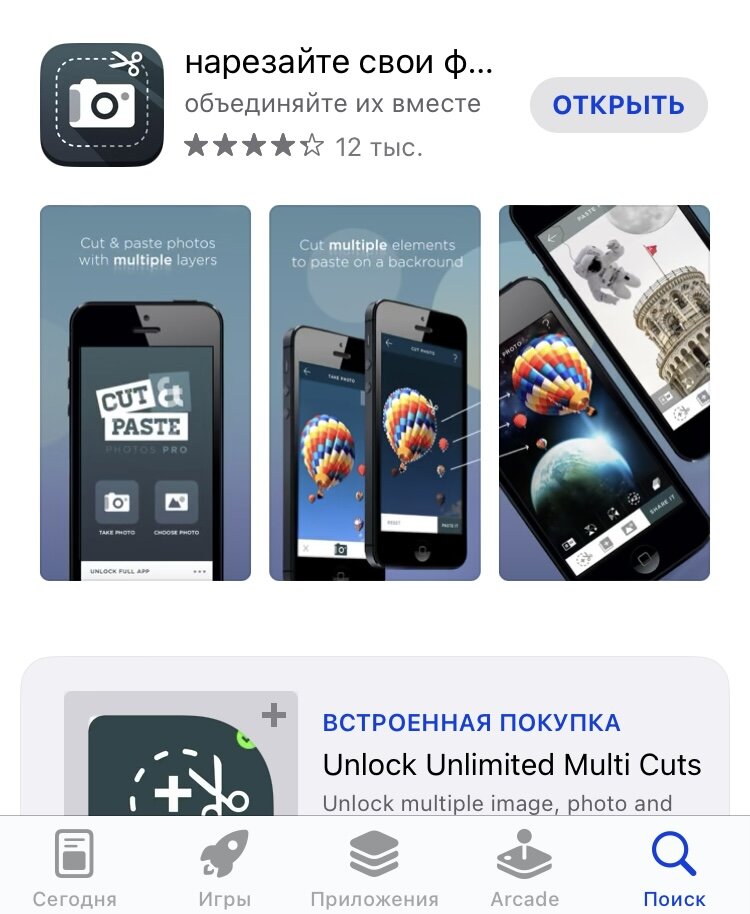750x914 pixels.
Task: Open the Arcade tab
Action: 524,868
